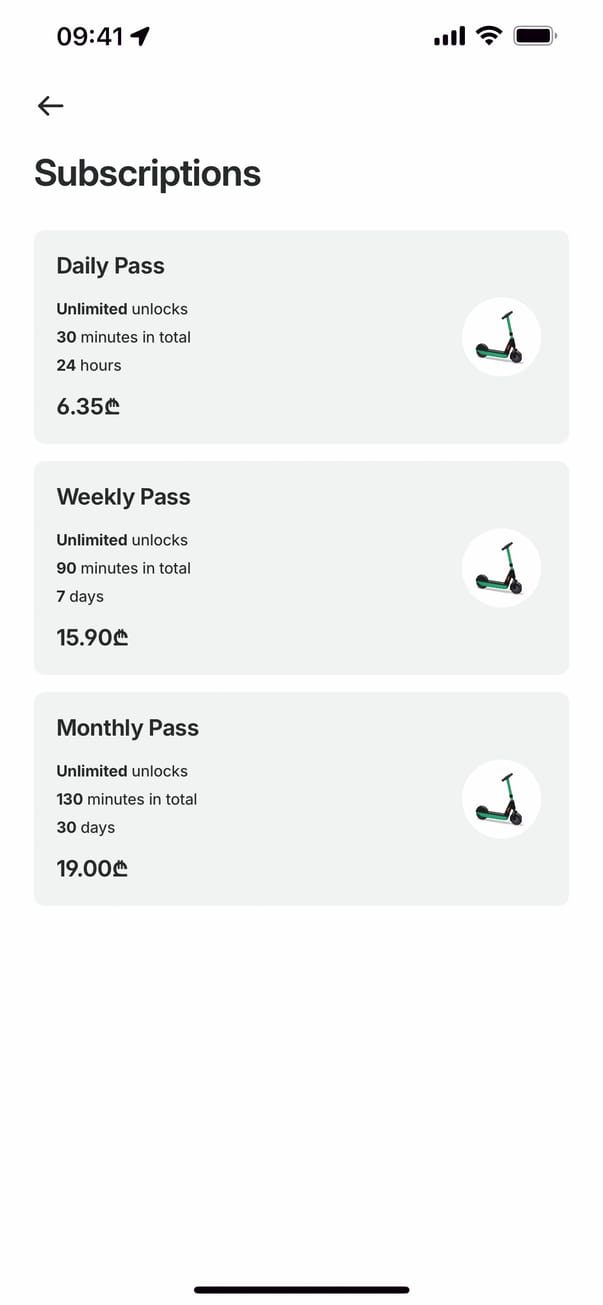Choose the Monthly Pass subscription card
The width and height of the screenshot is (603, 1305).
301,798
